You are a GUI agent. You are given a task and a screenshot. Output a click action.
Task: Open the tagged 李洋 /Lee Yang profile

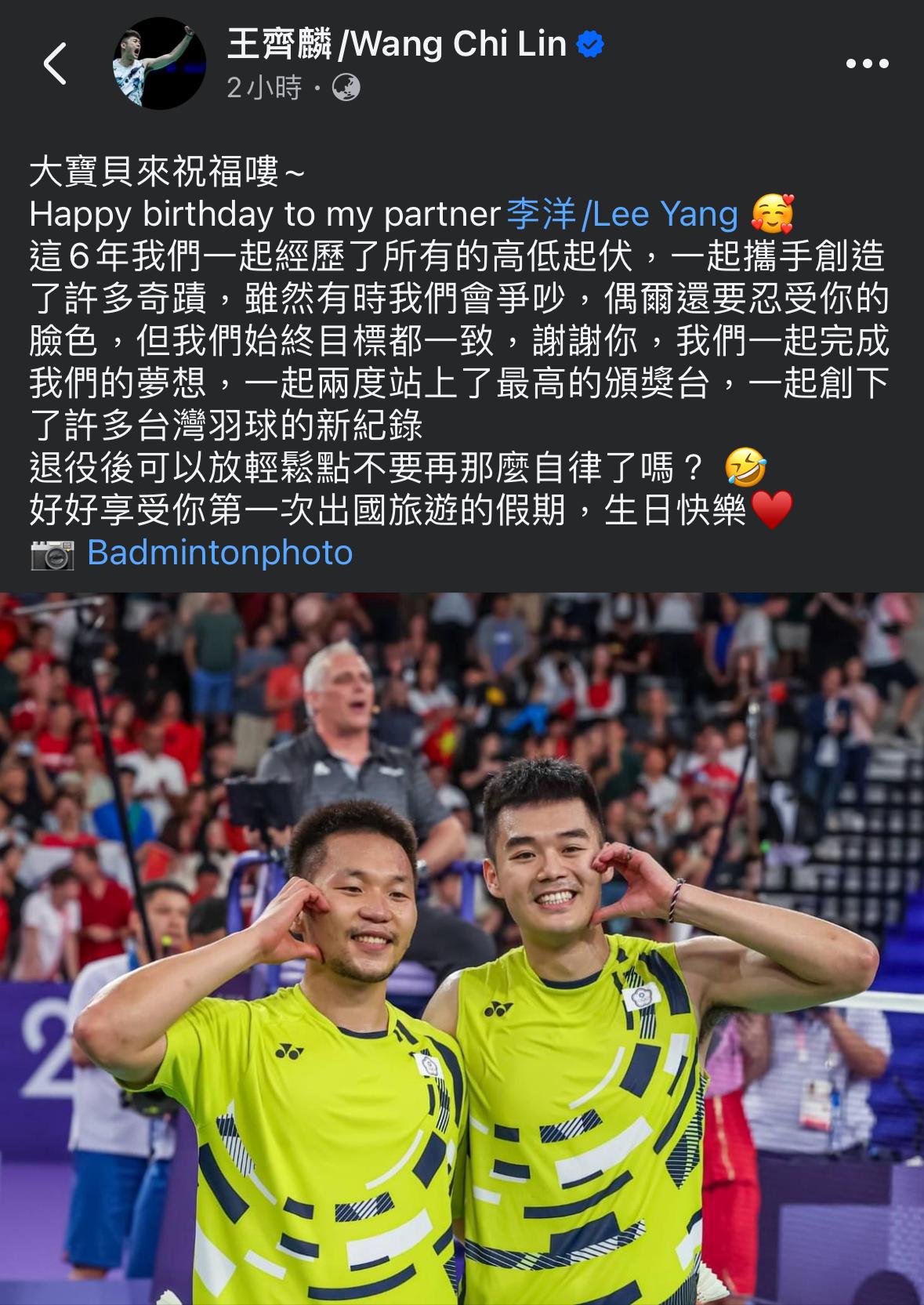[x=622, y=213]
